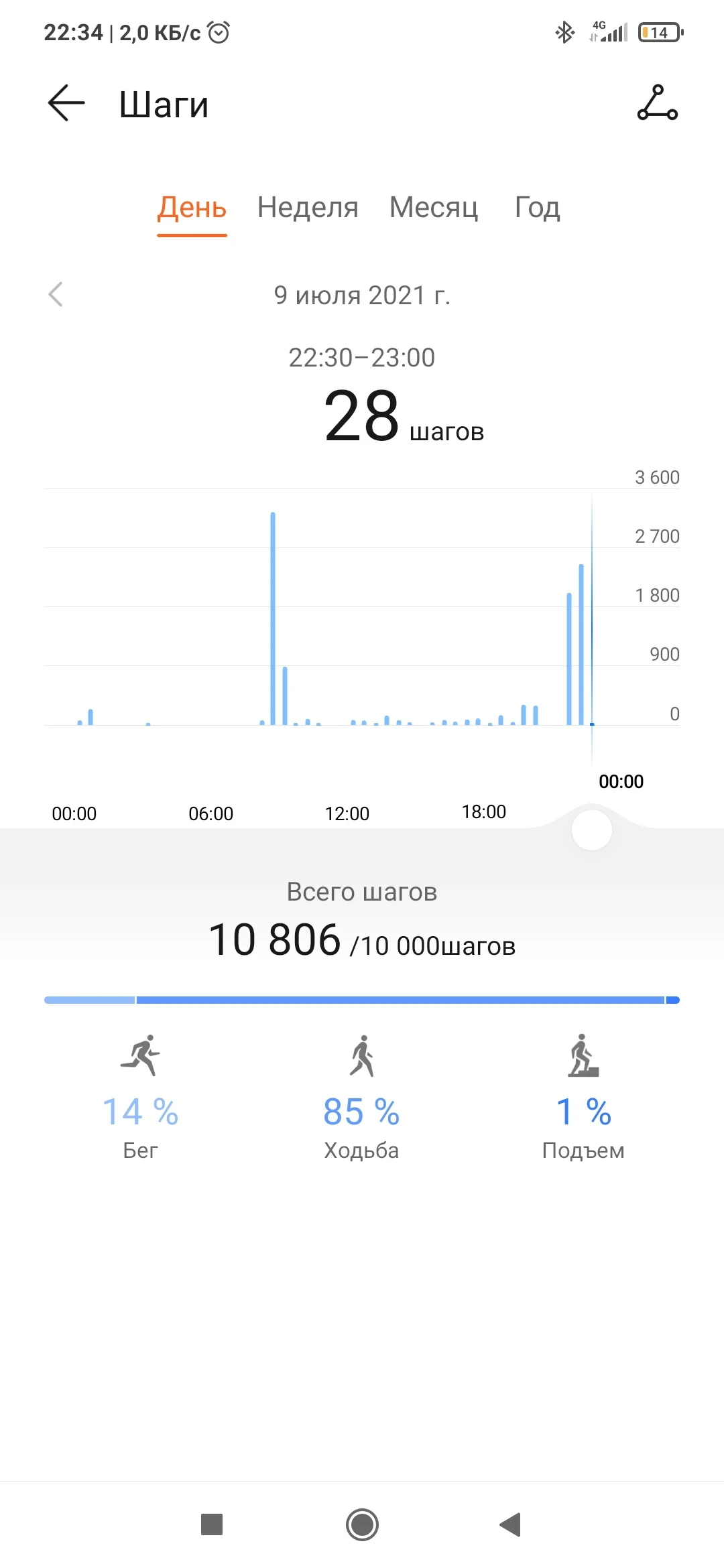
Task: Switch to the Месяц tab
Action: click(433, 208)
